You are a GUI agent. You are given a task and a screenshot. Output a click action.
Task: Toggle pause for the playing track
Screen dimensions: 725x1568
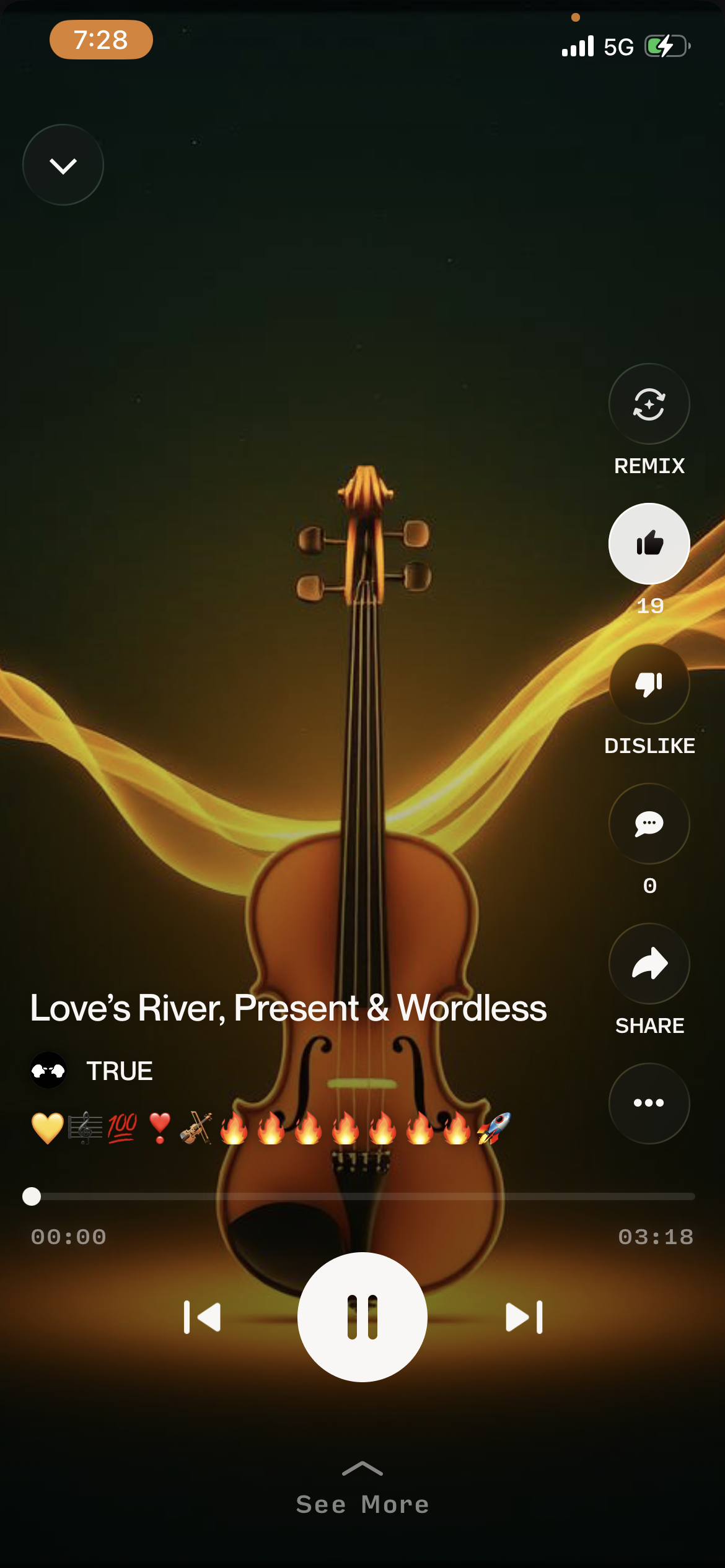point(362,1318)
